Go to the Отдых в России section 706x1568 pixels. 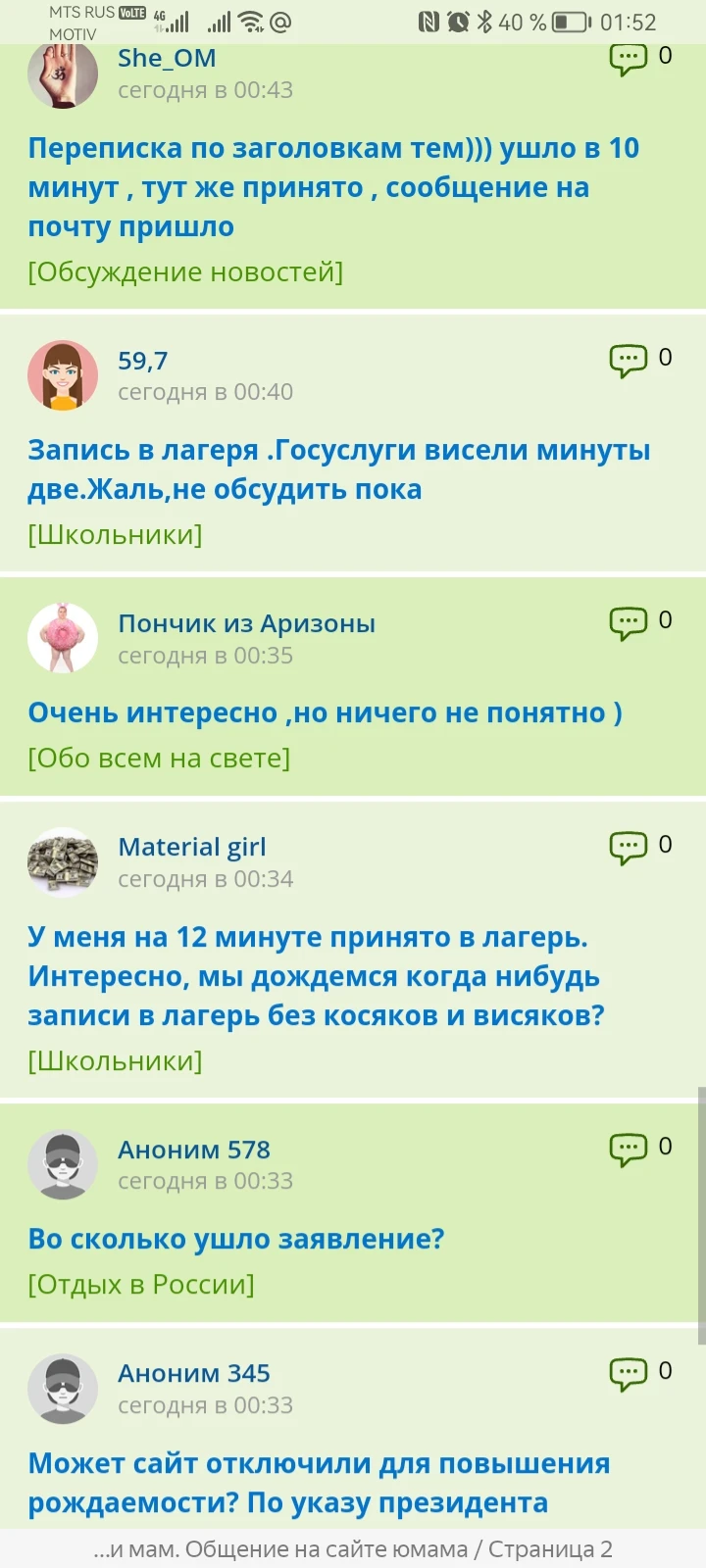(141, 1284)
